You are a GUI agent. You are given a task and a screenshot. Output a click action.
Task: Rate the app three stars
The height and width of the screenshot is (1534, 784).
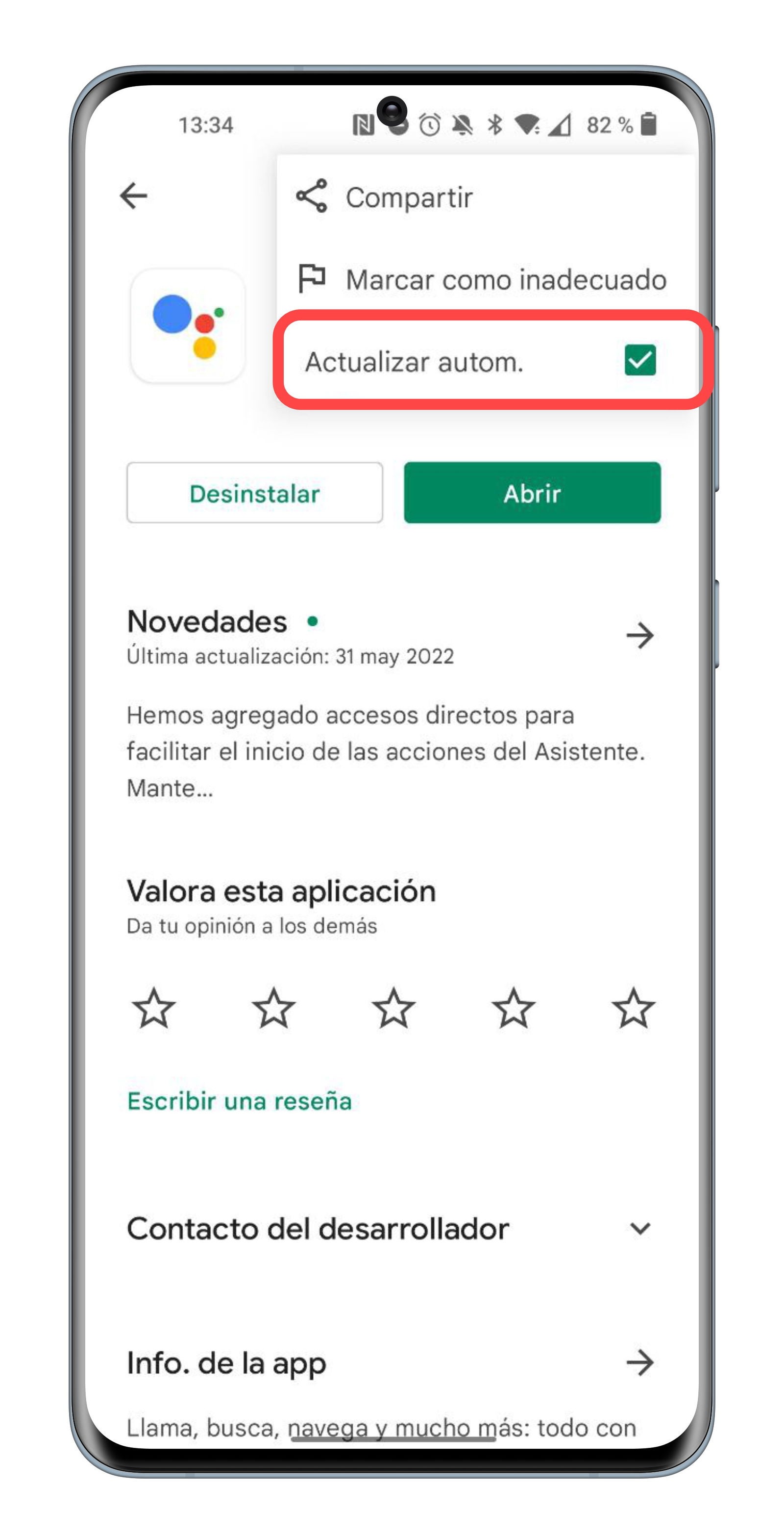(x=393, y=1008)
